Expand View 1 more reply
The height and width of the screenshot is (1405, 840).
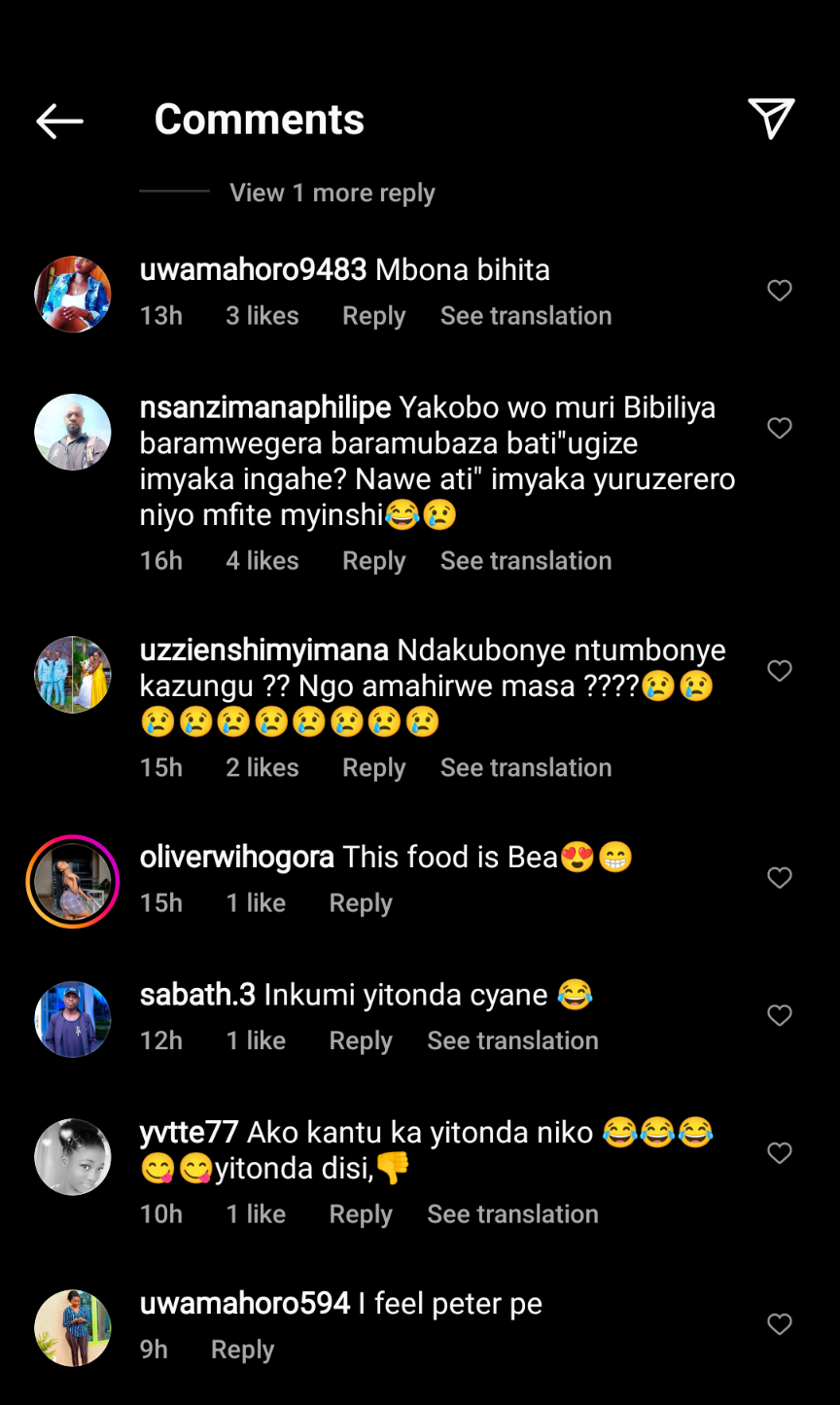click(332, 193)
